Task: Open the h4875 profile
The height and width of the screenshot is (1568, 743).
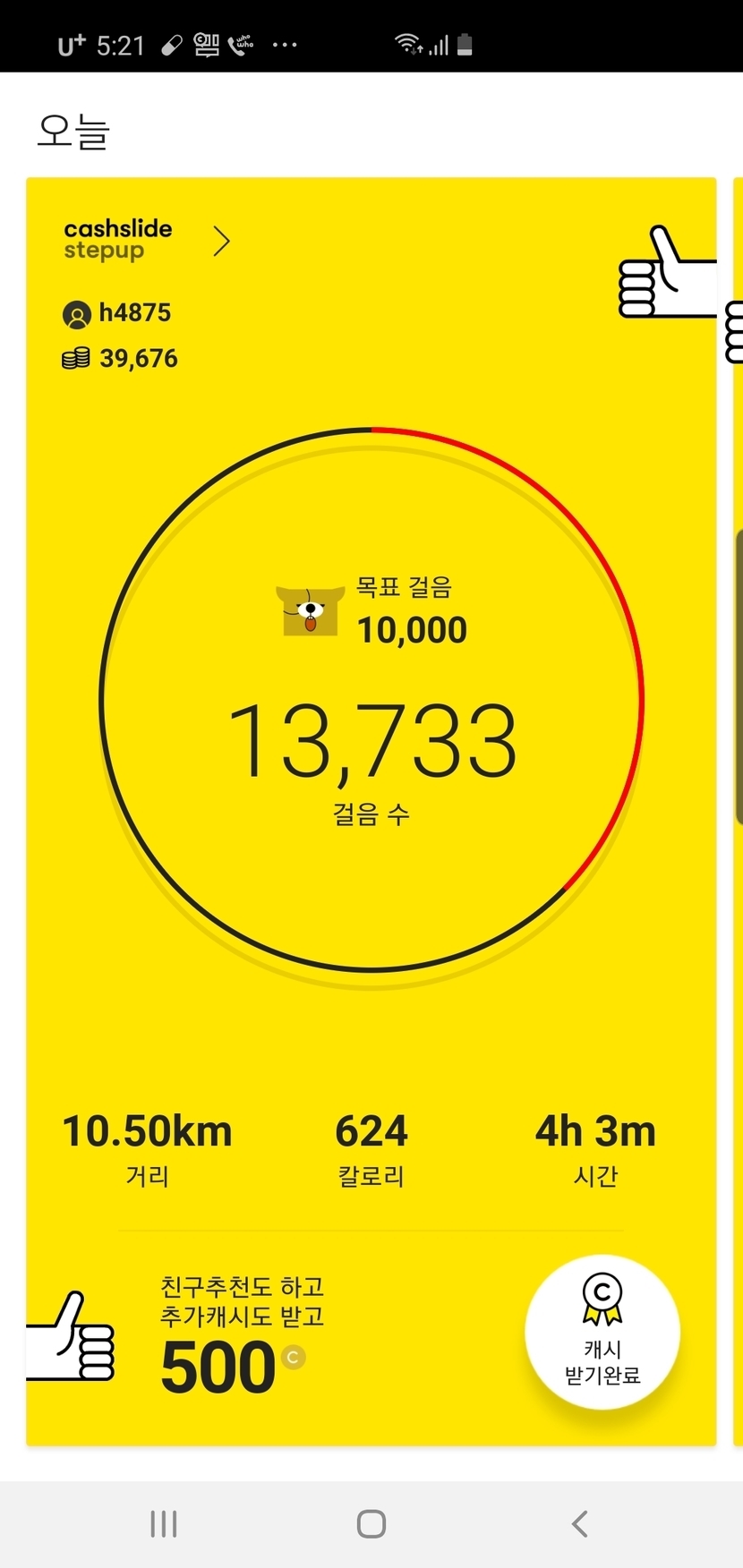Action: (x=117, y=313)
